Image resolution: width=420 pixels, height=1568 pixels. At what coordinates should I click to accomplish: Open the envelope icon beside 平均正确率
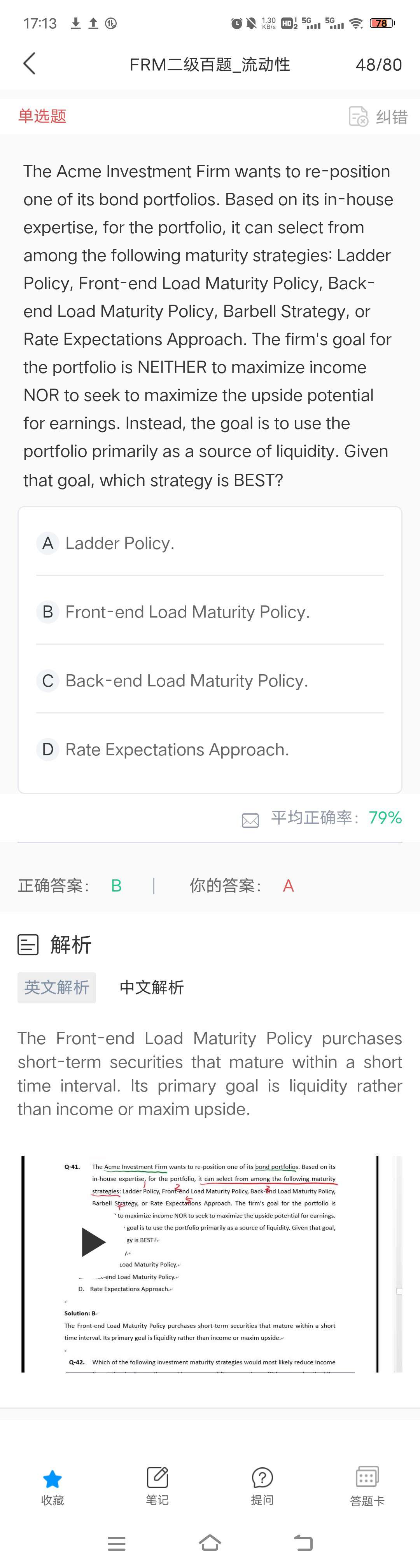250,820
